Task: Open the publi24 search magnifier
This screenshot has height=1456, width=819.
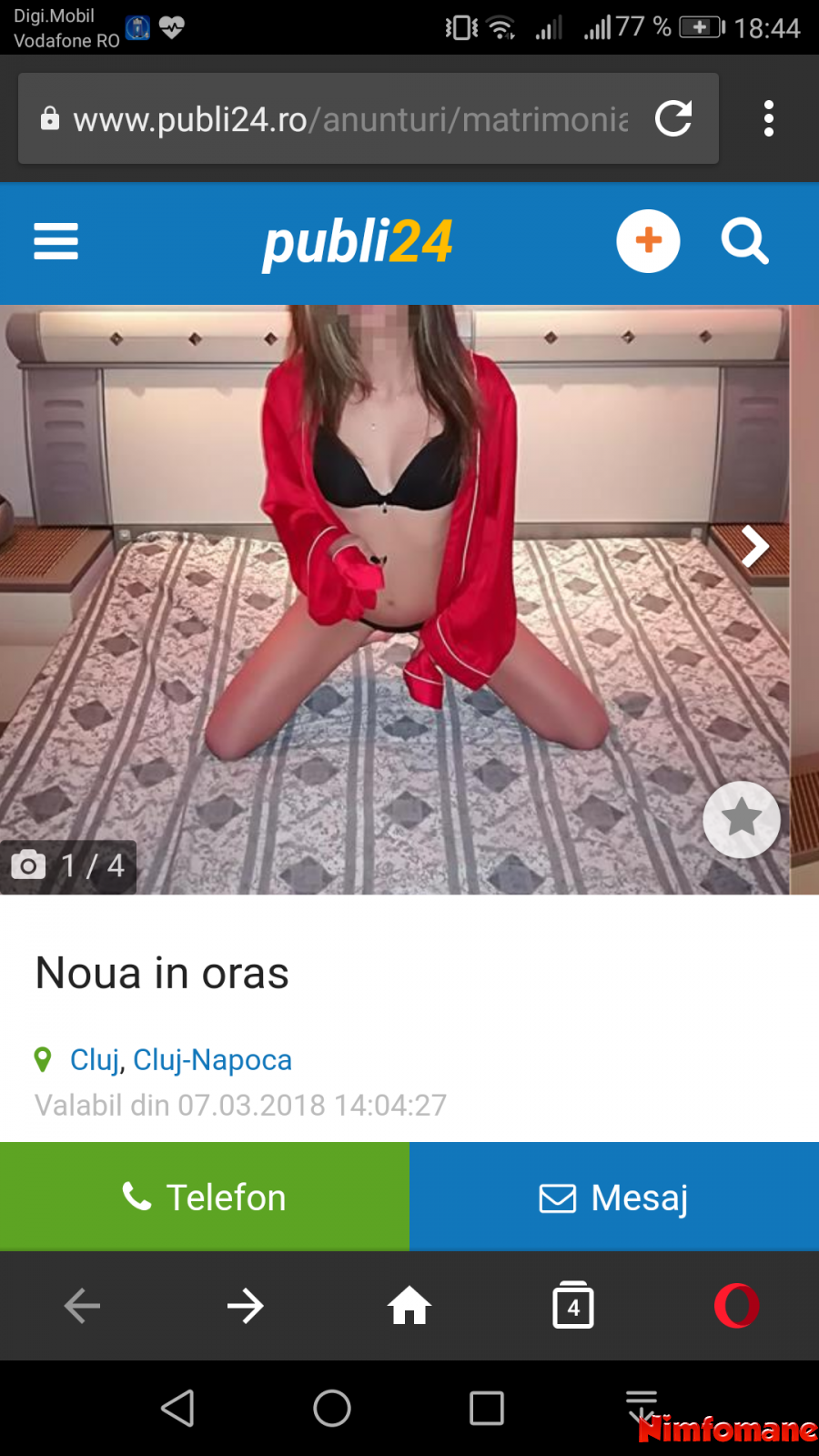Action: click(x=744, y=241)
